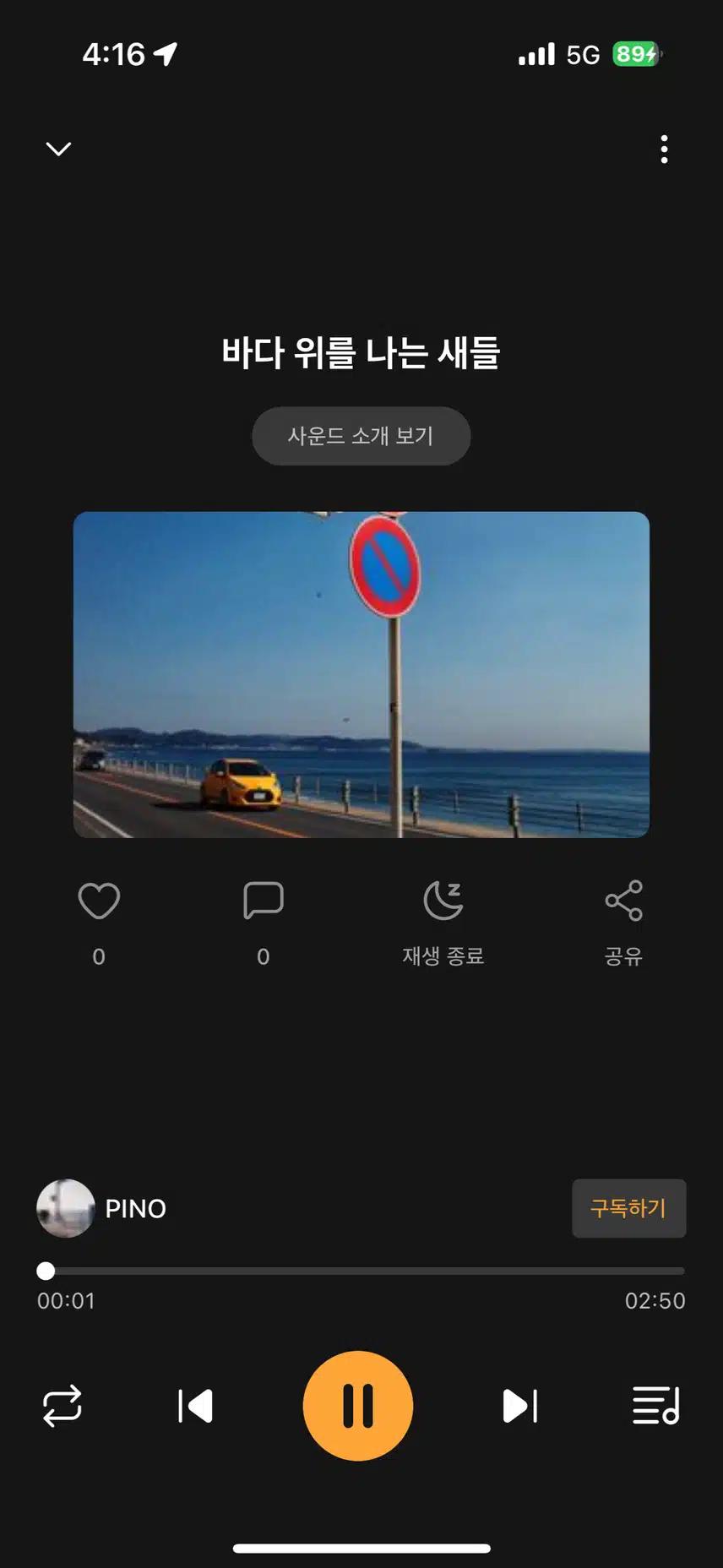Tap the 사운드 소개 보기 button
The width and height of the screenshot is (723, 1568).
[361, 436]
